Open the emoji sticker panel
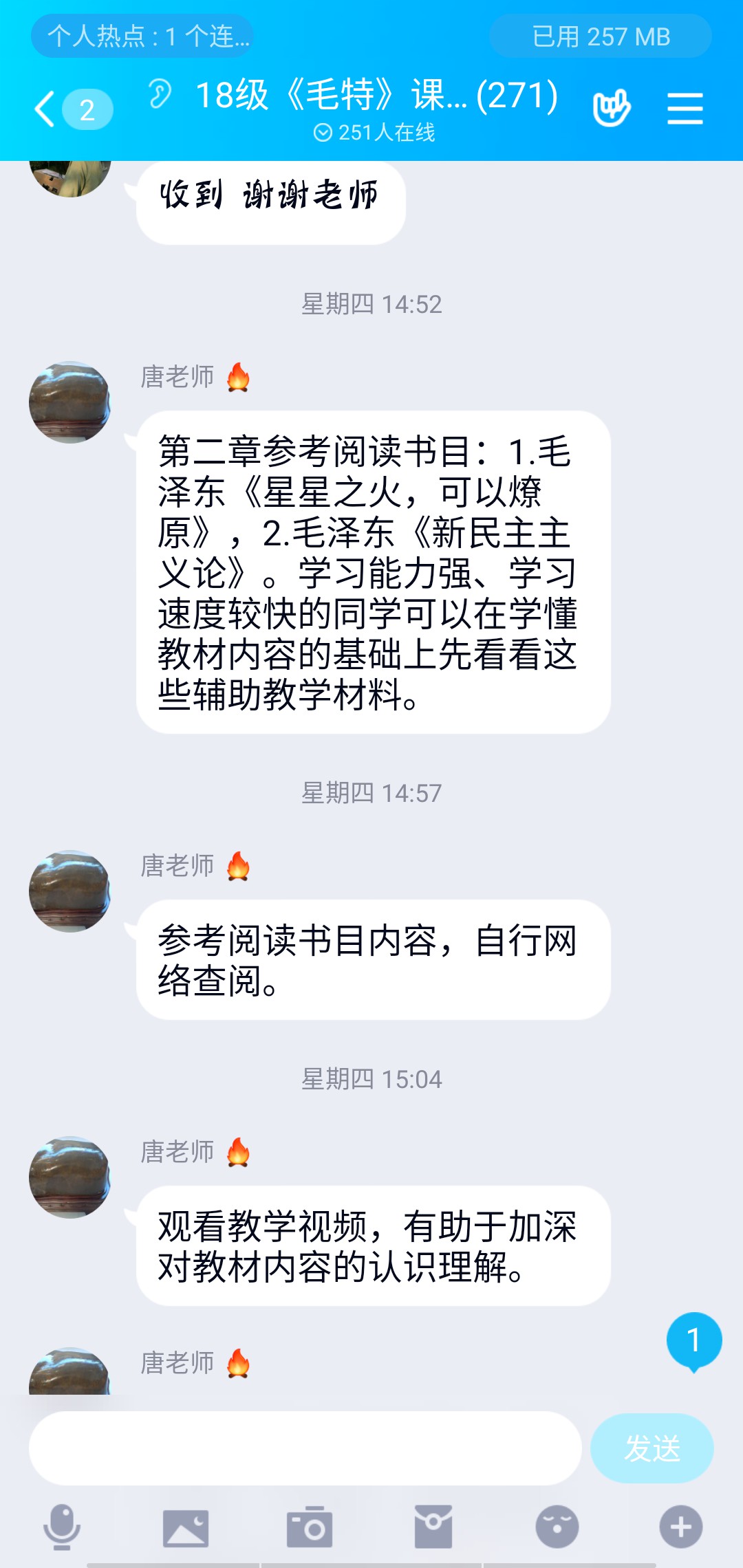 click(x=557, y=1527)
